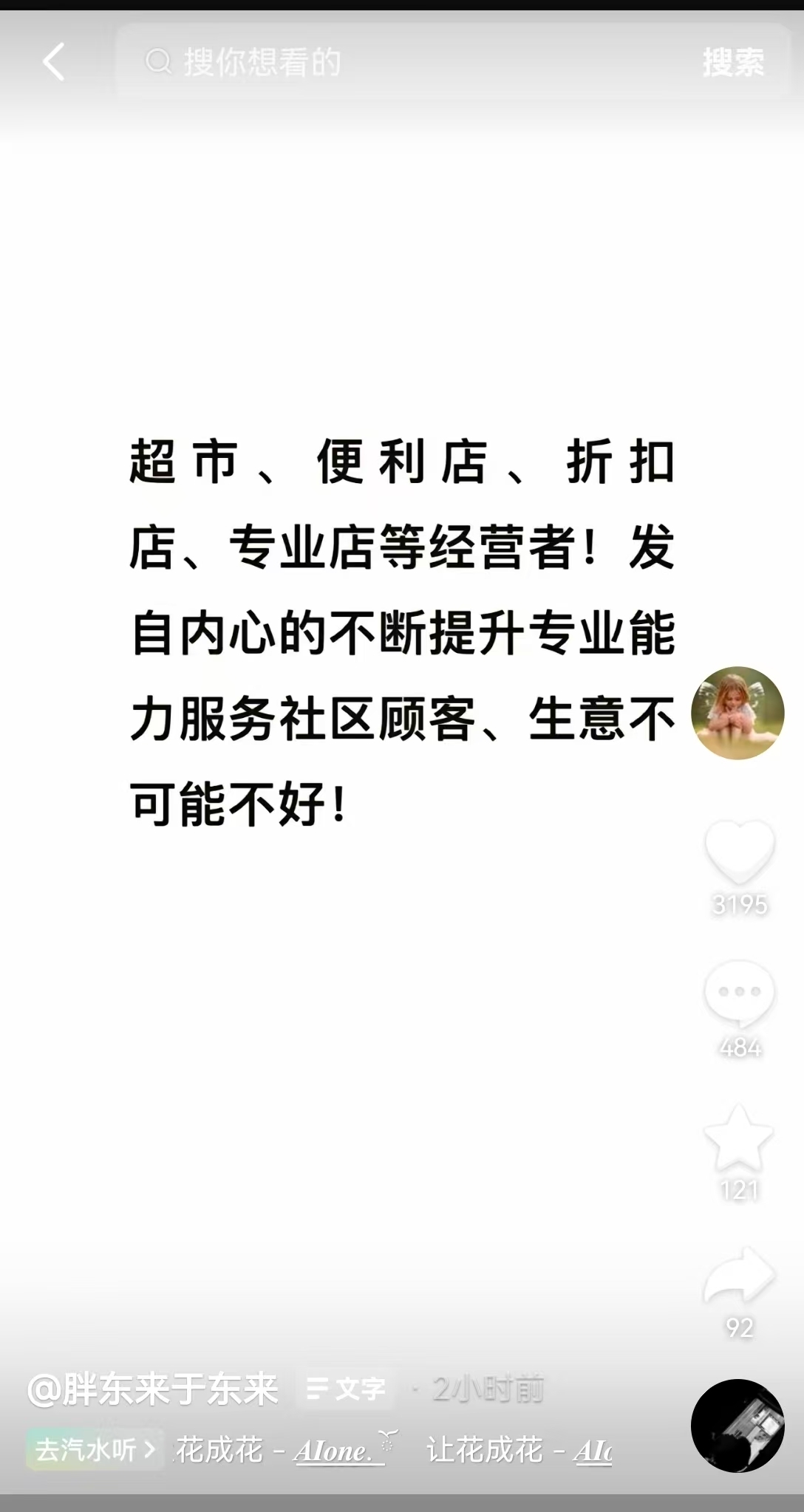Image resolution: width=804 pixels, height=1512 pixels.
Task: Go back using the arrow icon
Action: [54, 62]
